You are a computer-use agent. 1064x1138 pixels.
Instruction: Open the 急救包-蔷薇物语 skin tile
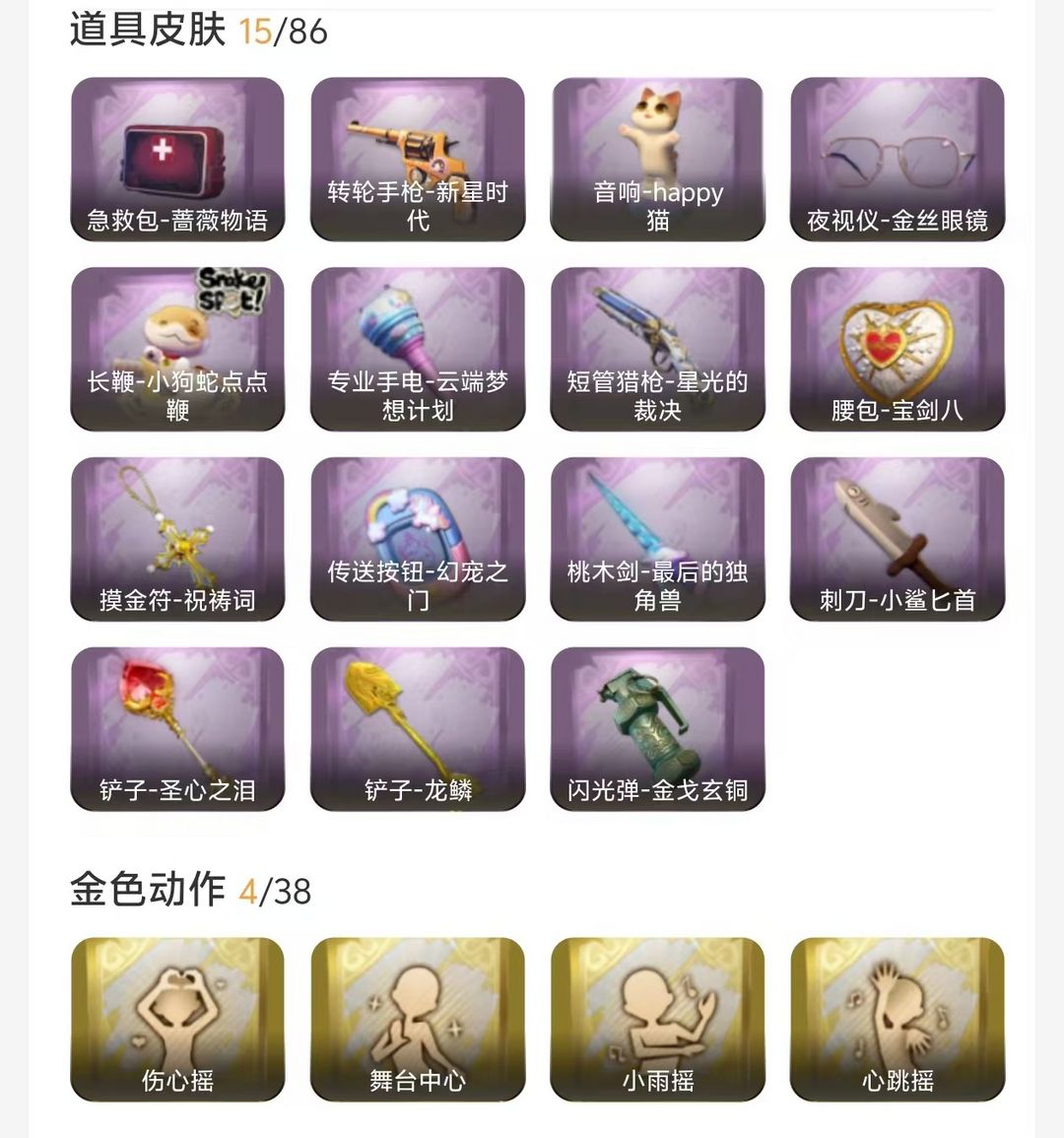click(177, 160)
